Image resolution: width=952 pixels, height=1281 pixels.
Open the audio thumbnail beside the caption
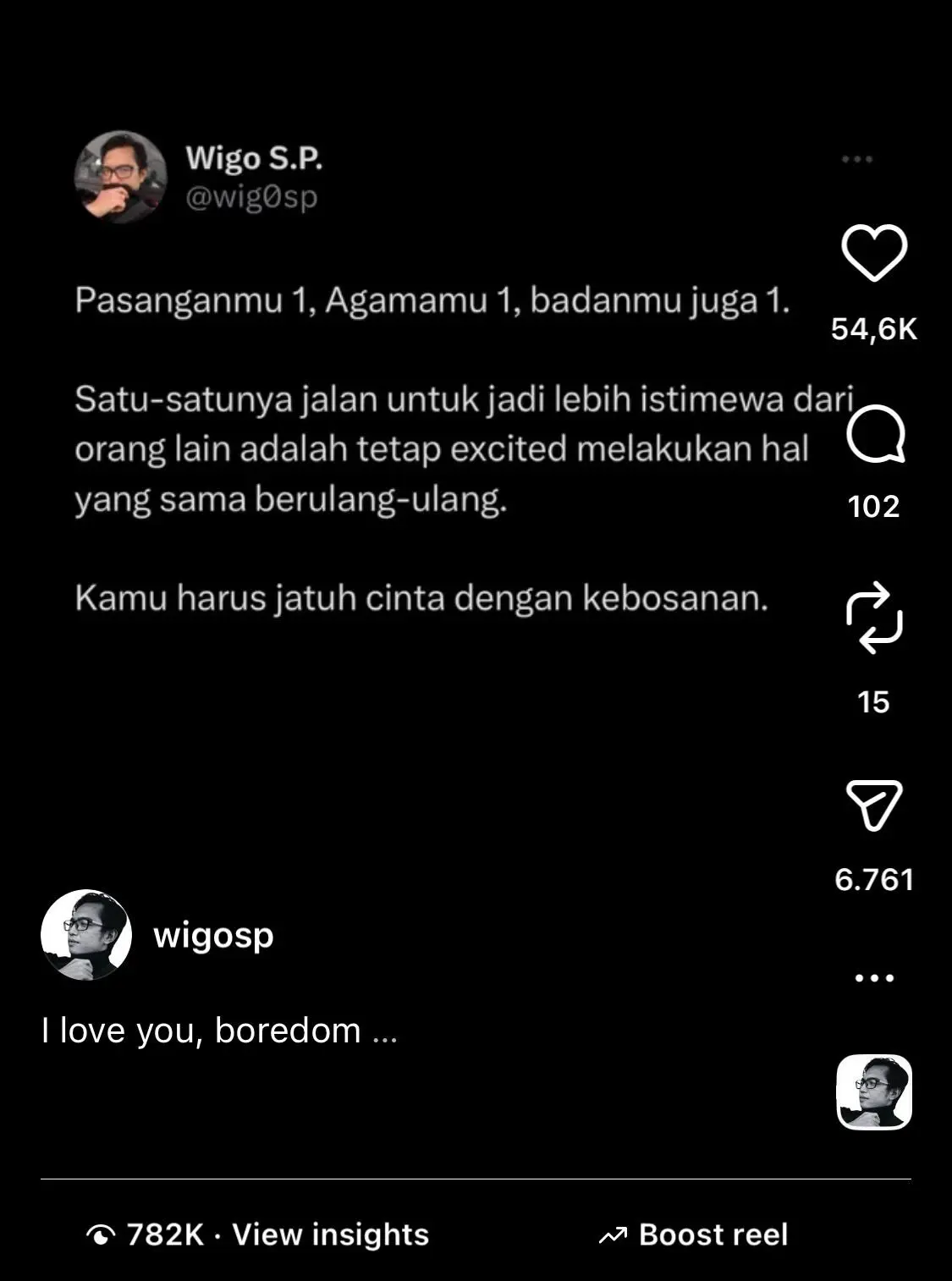tap(874, 1092)
